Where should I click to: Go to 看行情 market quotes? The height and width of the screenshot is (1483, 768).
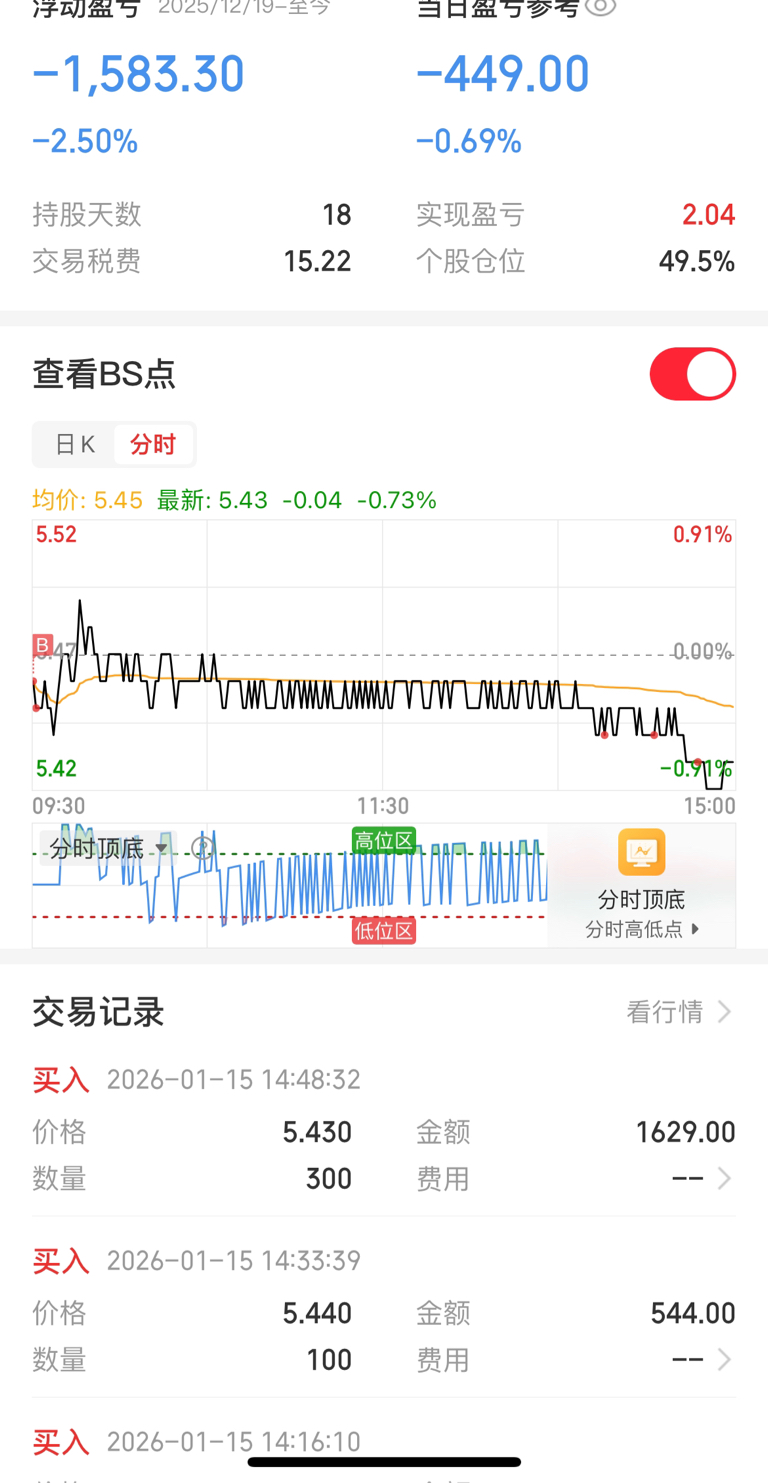[679, 1012]
